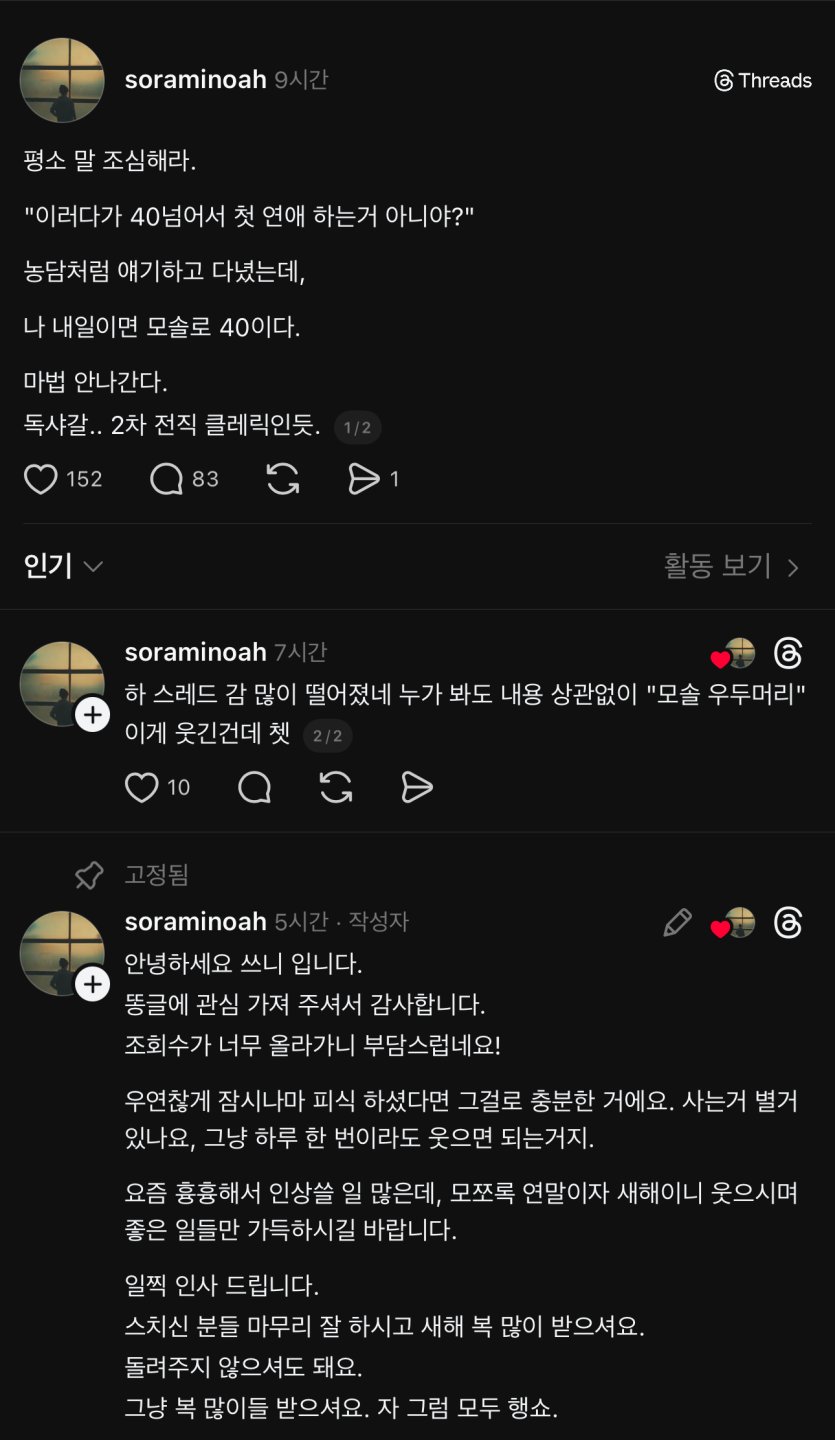
Task: Expand 활동 보기 using its chevron
Action: pyautogui.click(x=793, y=566)
